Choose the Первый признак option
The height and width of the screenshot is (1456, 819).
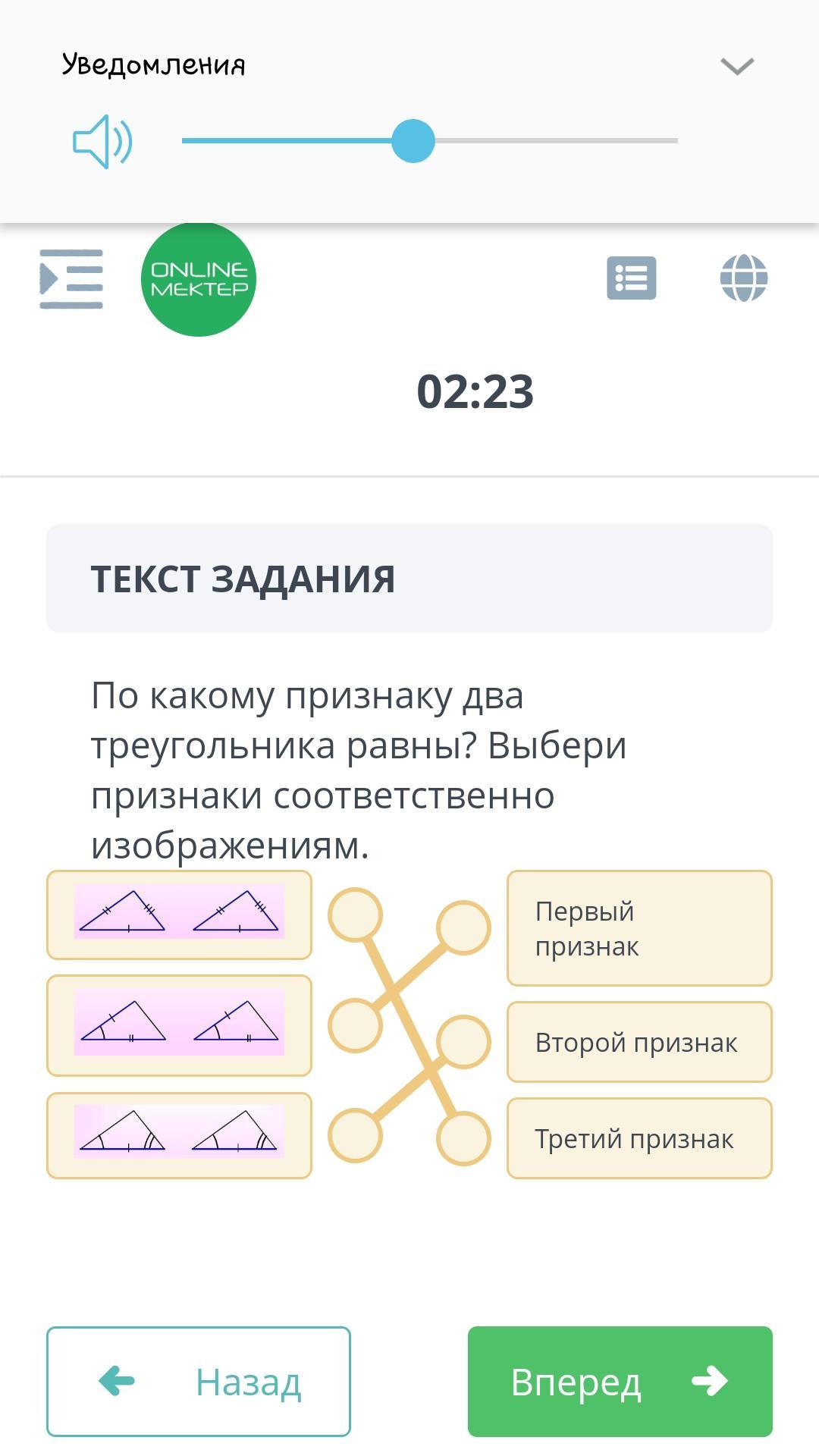tap(639, 928)
